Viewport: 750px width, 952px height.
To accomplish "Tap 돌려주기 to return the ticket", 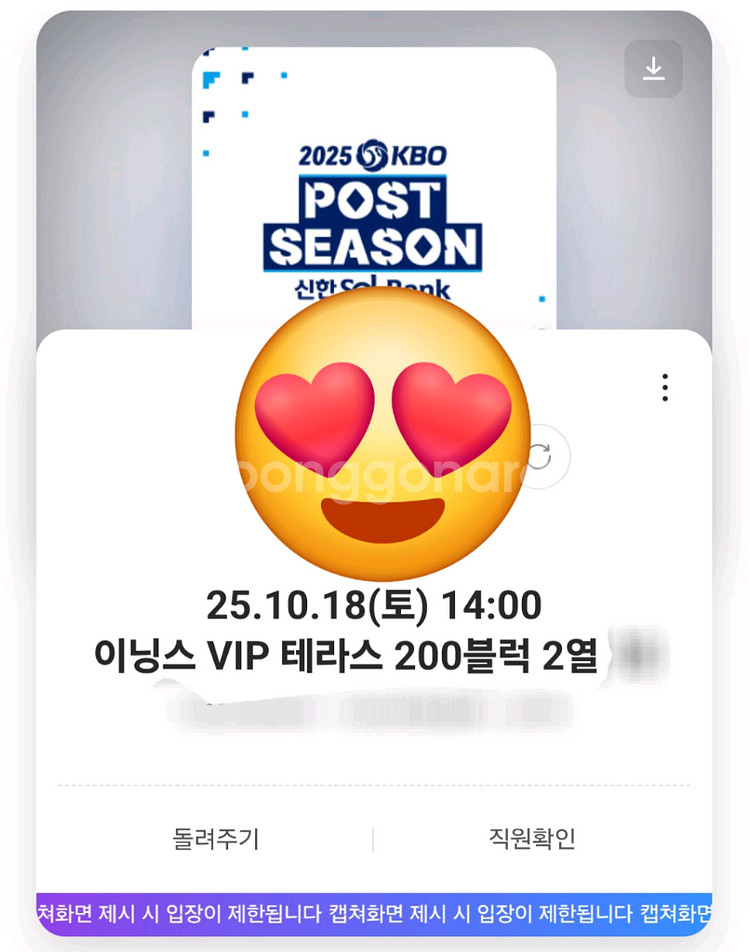I will click(x=216, y=838).
